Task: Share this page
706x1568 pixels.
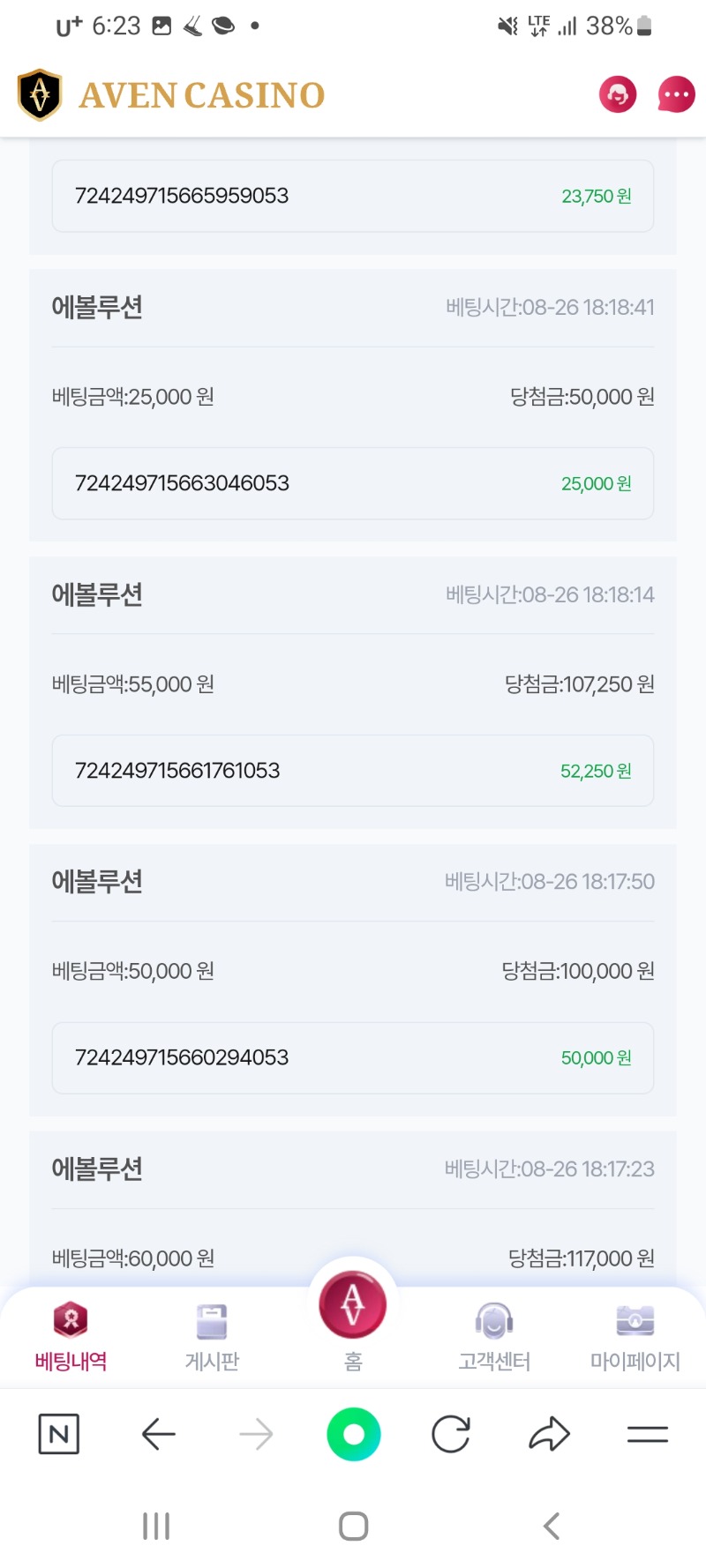Action: click(549, 1434)
